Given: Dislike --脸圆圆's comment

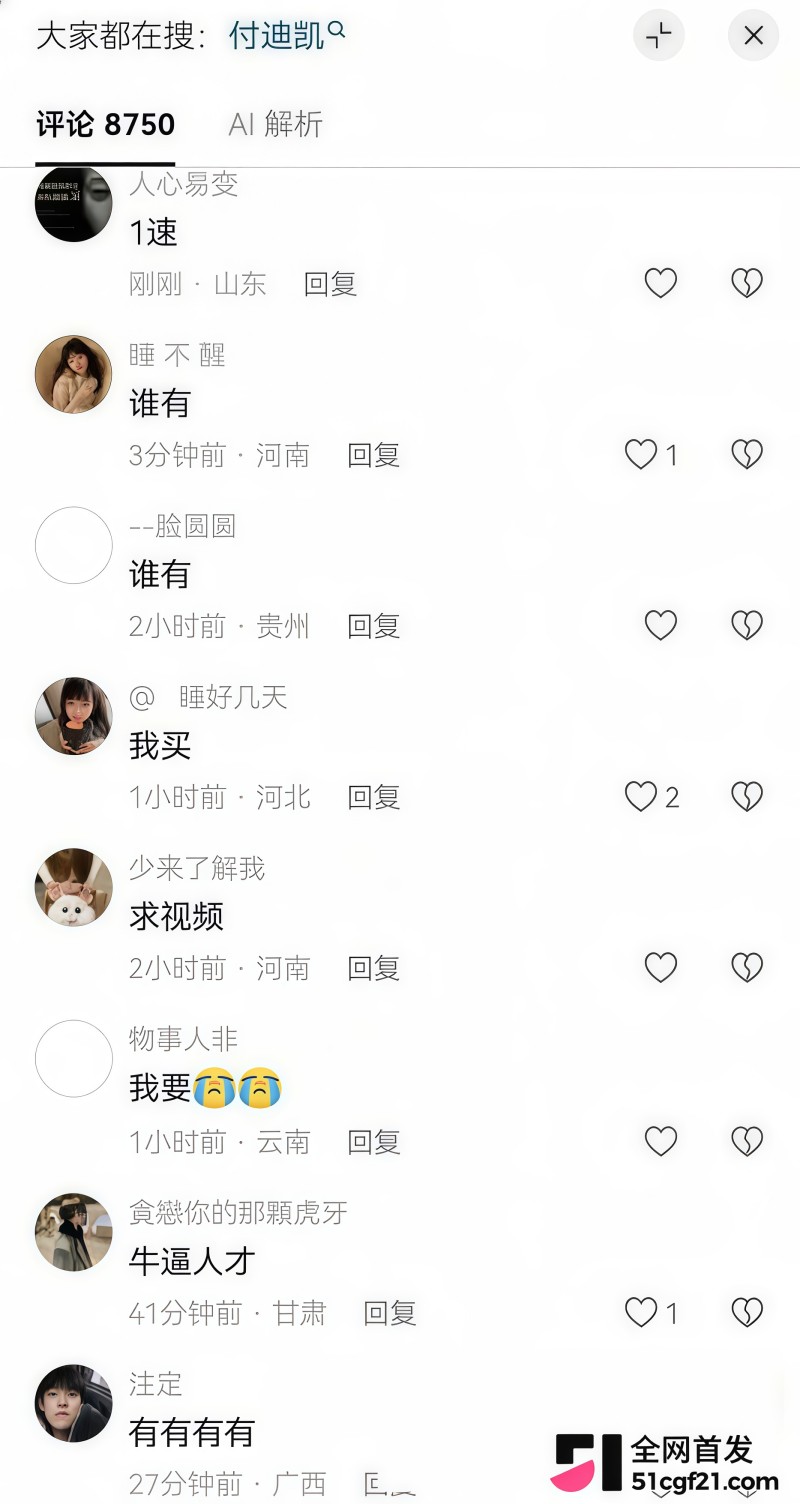Looking at the screenshot, I should click(747, 626).
